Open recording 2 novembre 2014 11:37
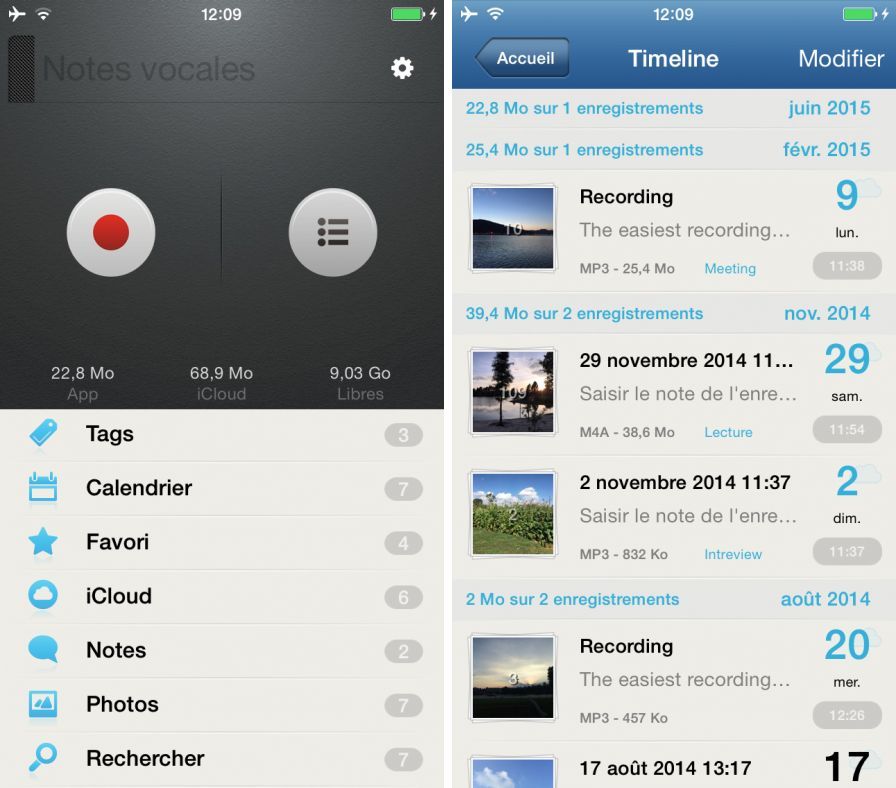 [675, 517]
